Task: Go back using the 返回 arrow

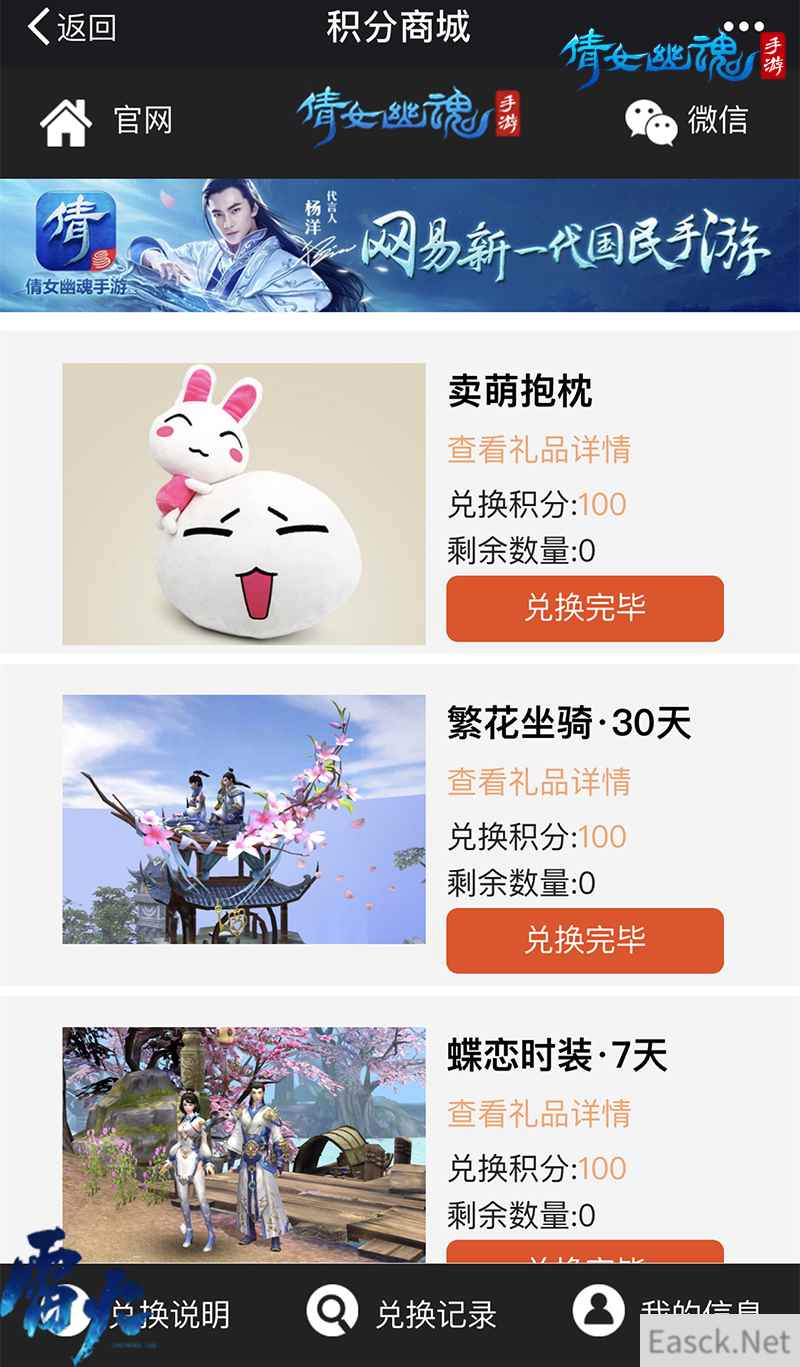Action: pyautogui.click(x=72, y=28)
